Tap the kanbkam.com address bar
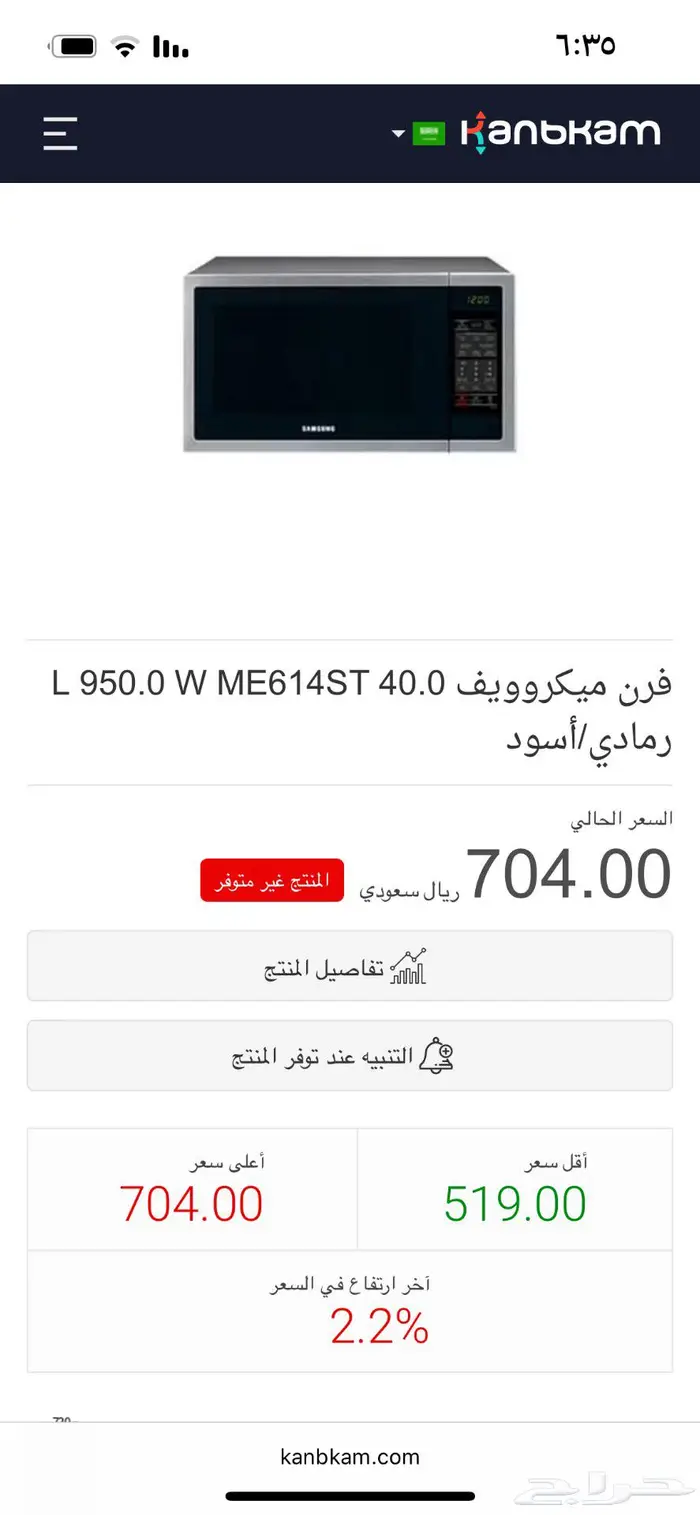Screen dimensions: 700x1515 coord(350,1457)
